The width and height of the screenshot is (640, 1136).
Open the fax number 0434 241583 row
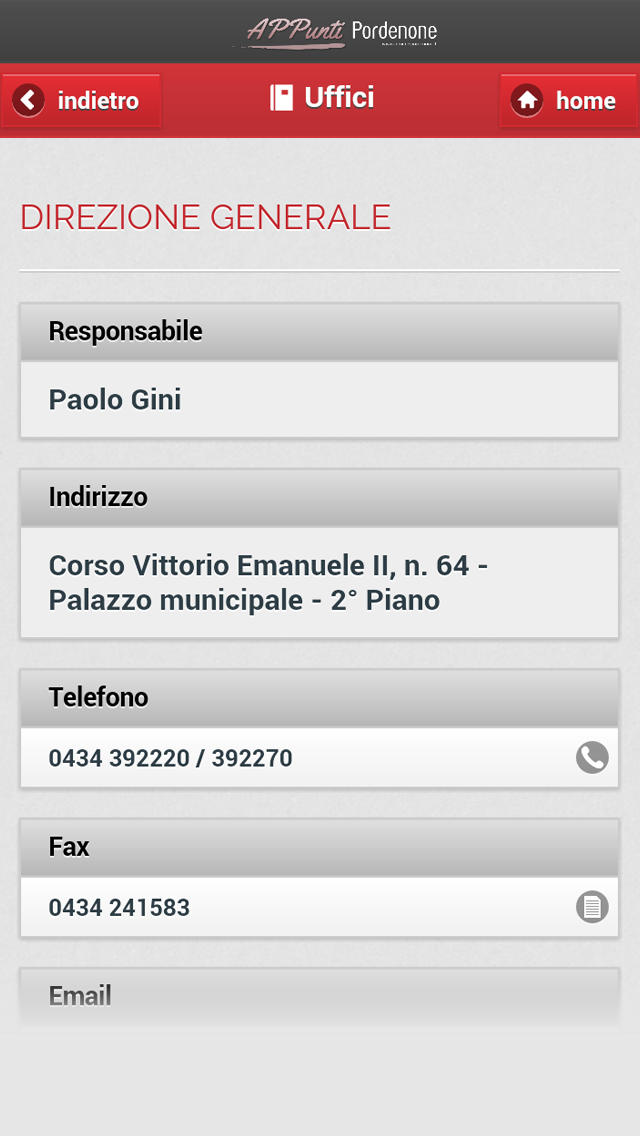[319, 907]
